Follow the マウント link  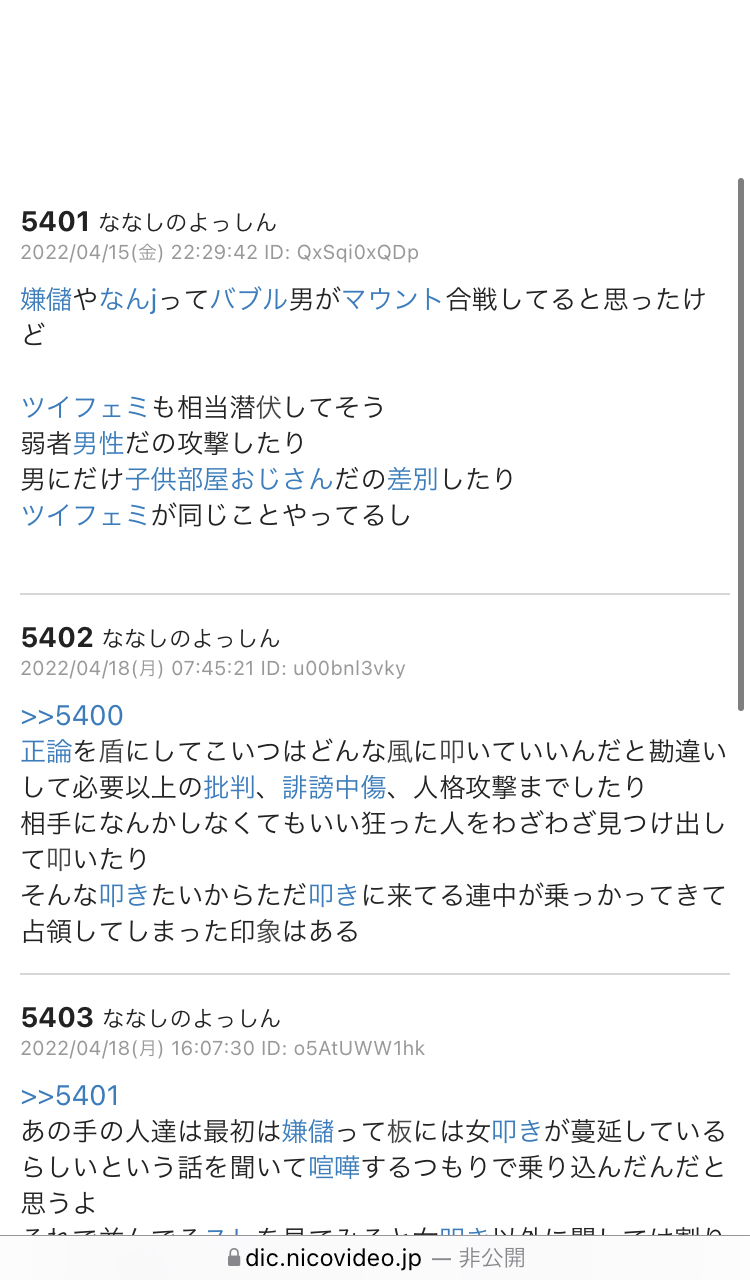(x=393, y=298)
